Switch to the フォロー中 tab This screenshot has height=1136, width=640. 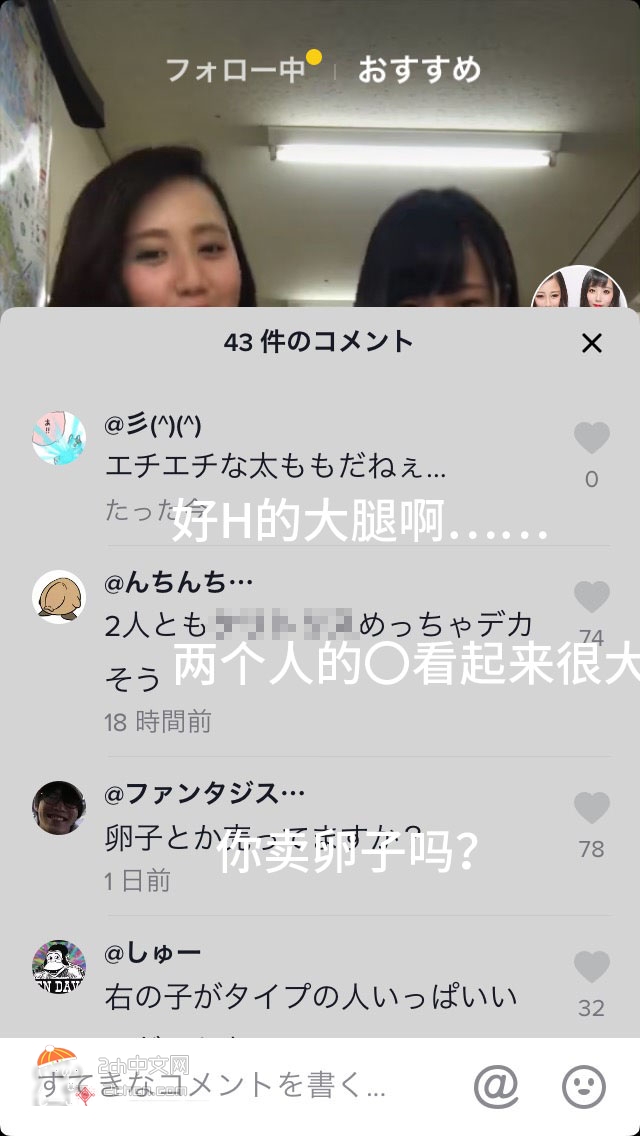pos(234,70)
